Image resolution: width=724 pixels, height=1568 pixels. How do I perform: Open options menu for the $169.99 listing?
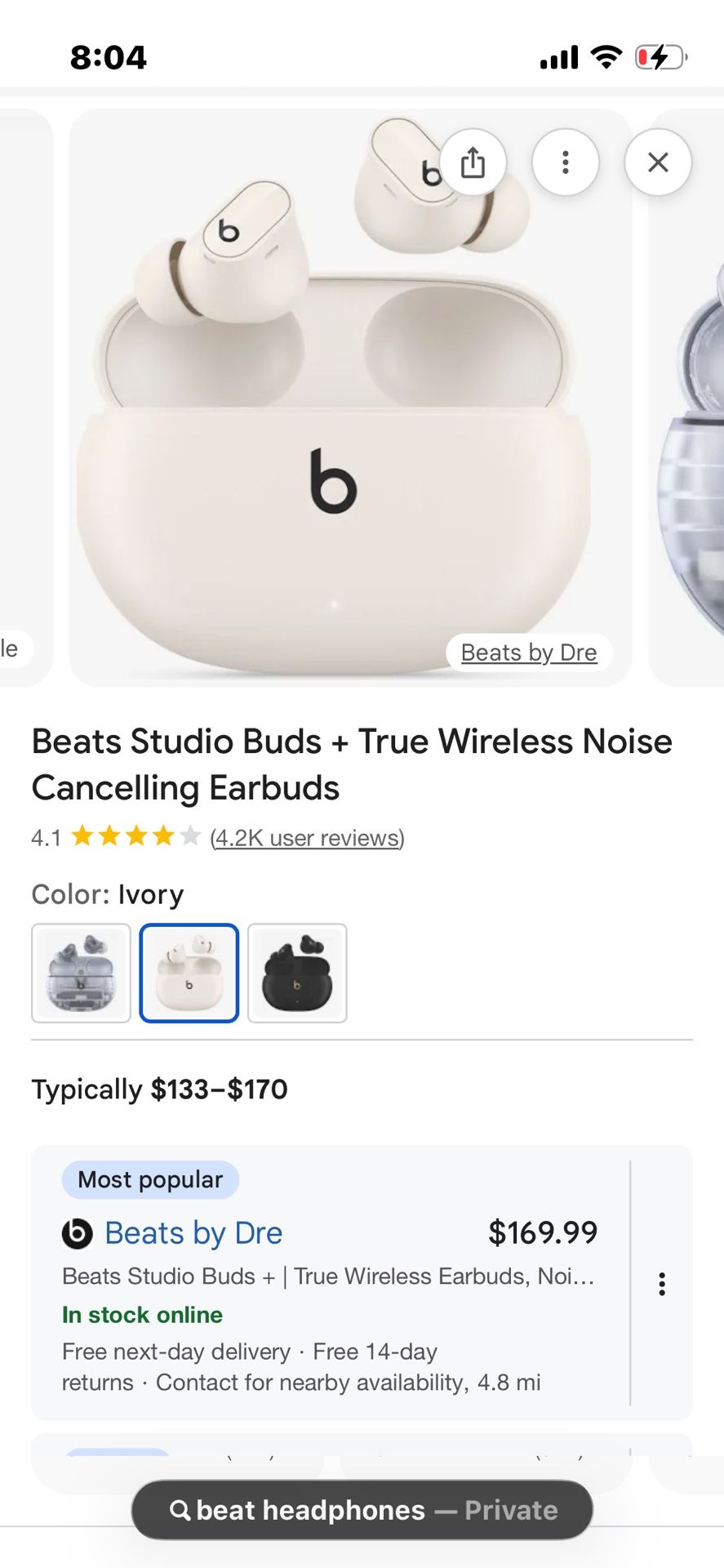point(661,1284)
